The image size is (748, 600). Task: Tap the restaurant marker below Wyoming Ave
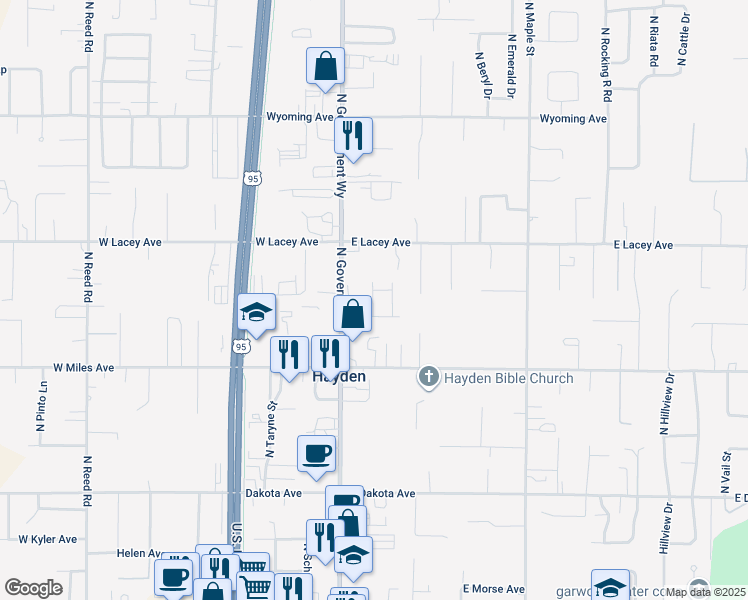353,136
